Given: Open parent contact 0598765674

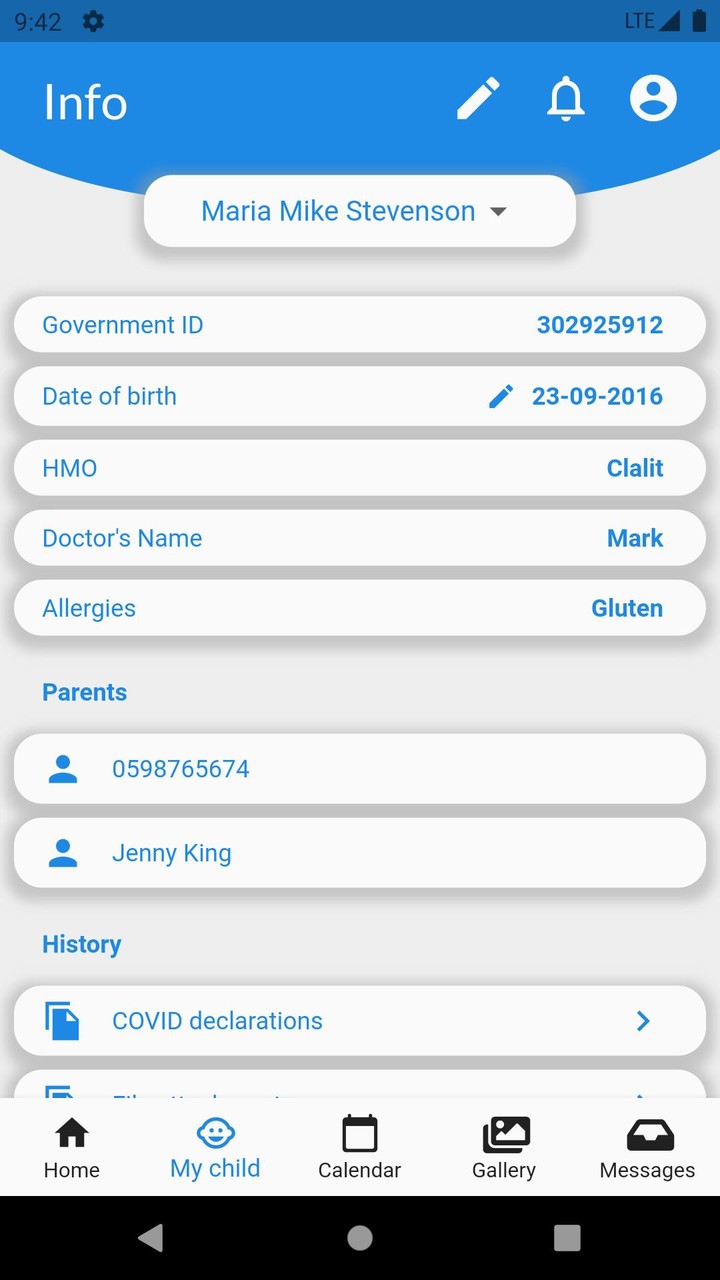Looking at the screenshot, I should coord(360,769).
